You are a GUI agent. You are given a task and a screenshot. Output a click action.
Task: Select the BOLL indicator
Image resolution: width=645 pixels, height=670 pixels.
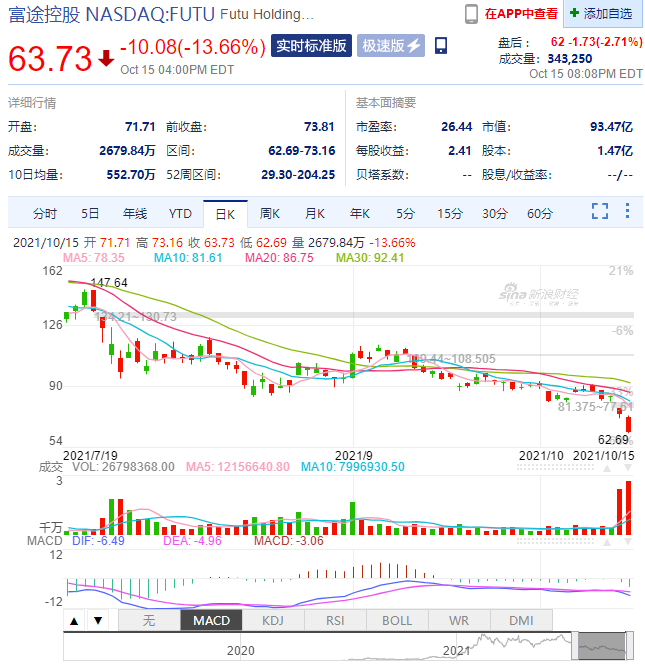tap(397, 620)
